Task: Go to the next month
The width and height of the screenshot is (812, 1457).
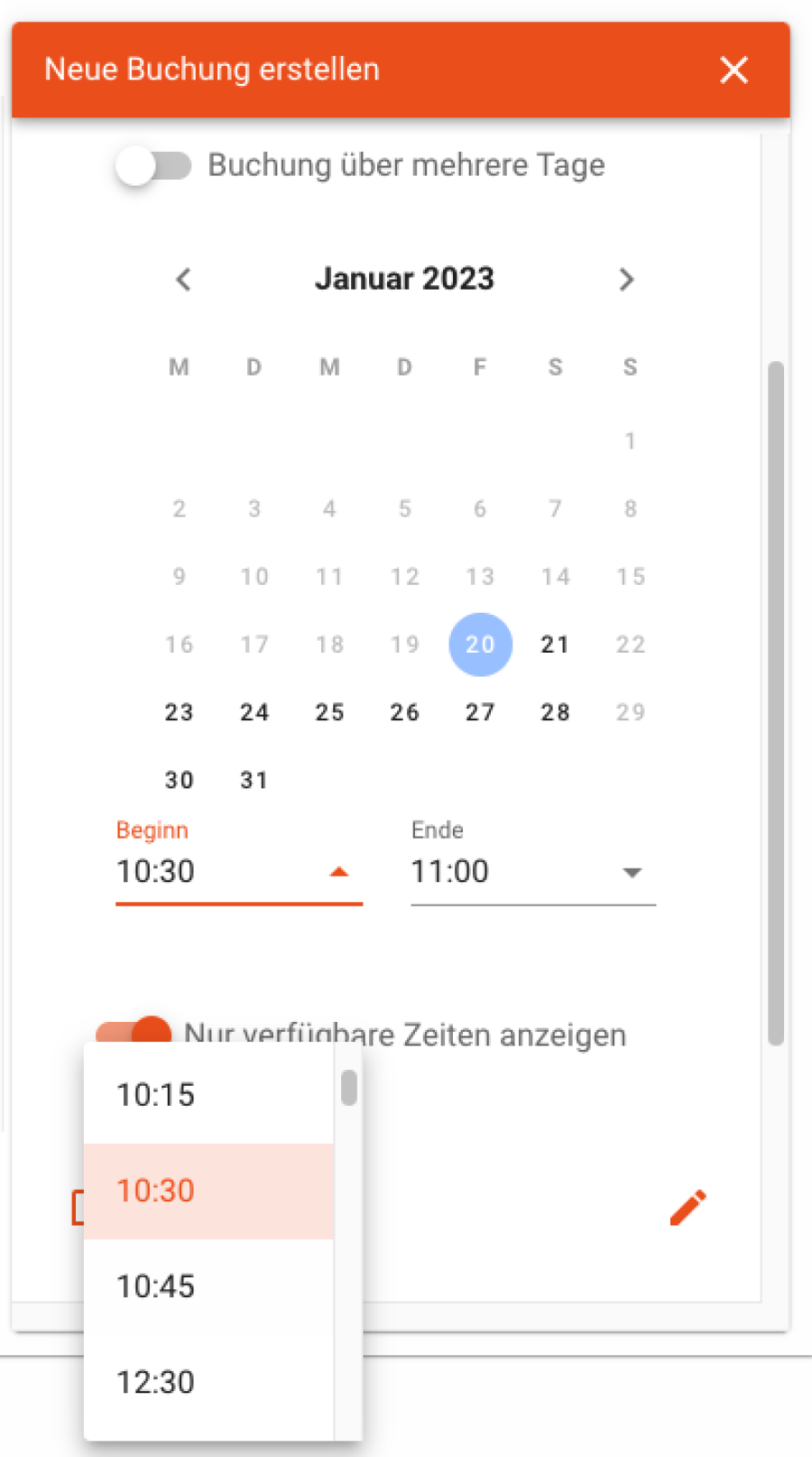Action: click(x=626, y=280)
